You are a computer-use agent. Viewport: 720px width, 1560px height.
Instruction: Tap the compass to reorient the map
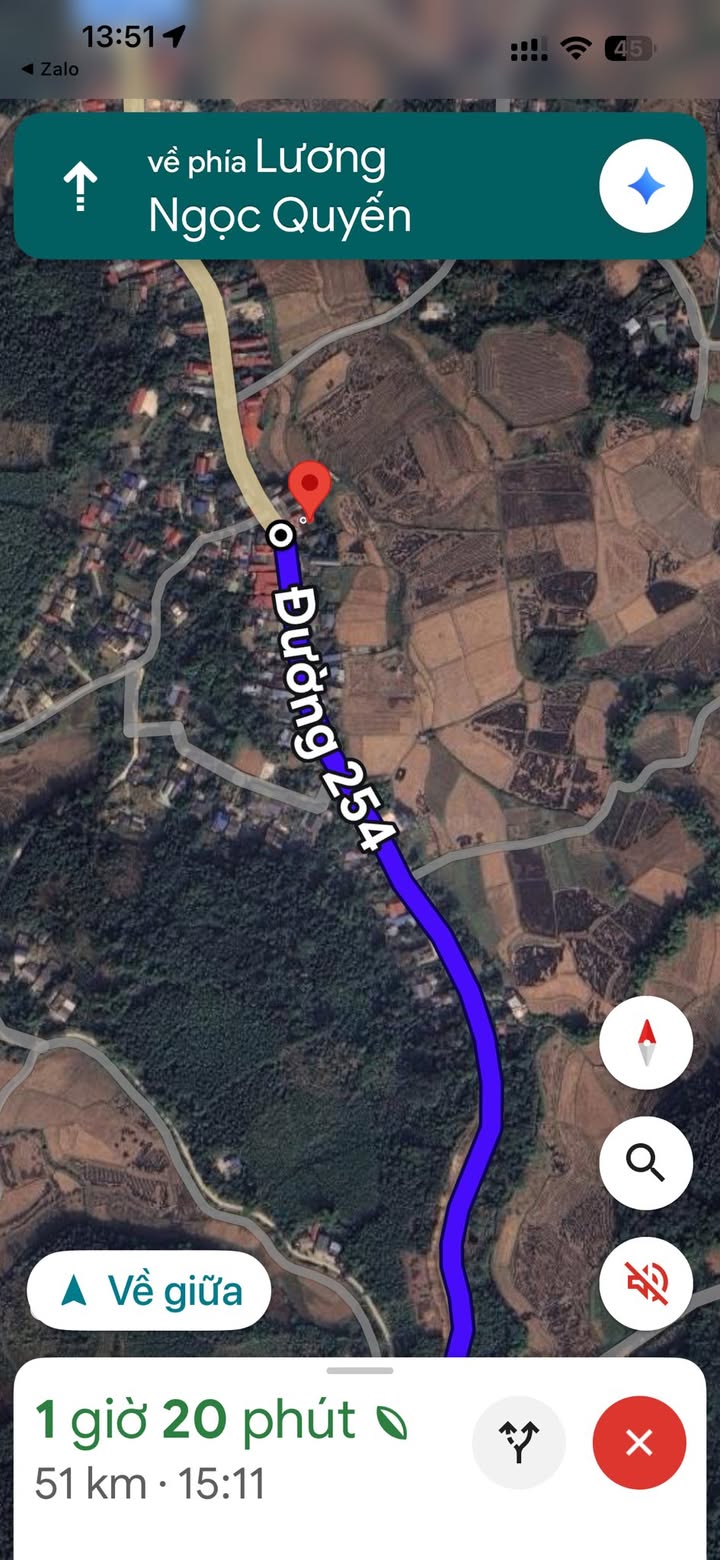(x=646, y=1043)
